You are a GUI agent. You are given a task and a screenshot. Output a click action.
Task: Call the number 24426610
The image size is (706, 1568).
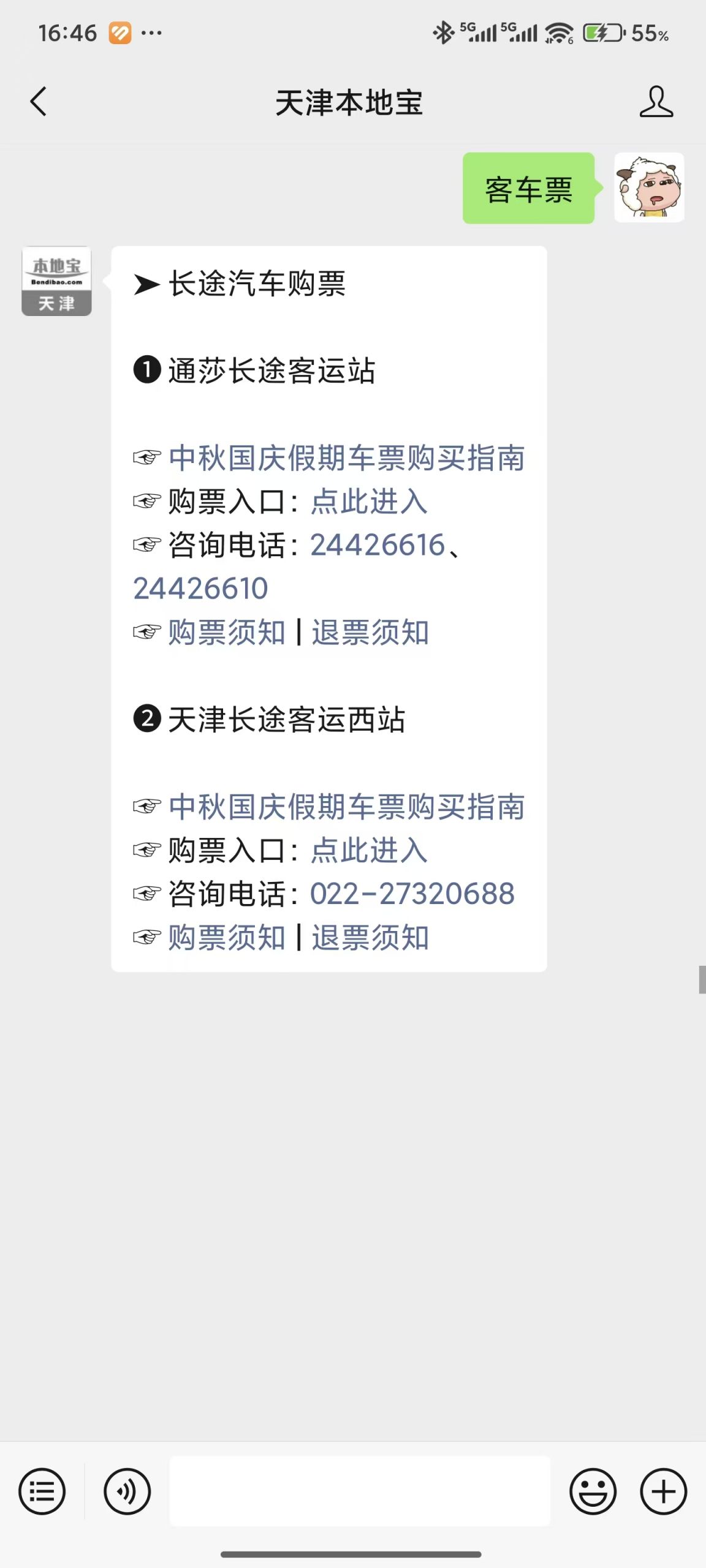(x=201, y=589)
